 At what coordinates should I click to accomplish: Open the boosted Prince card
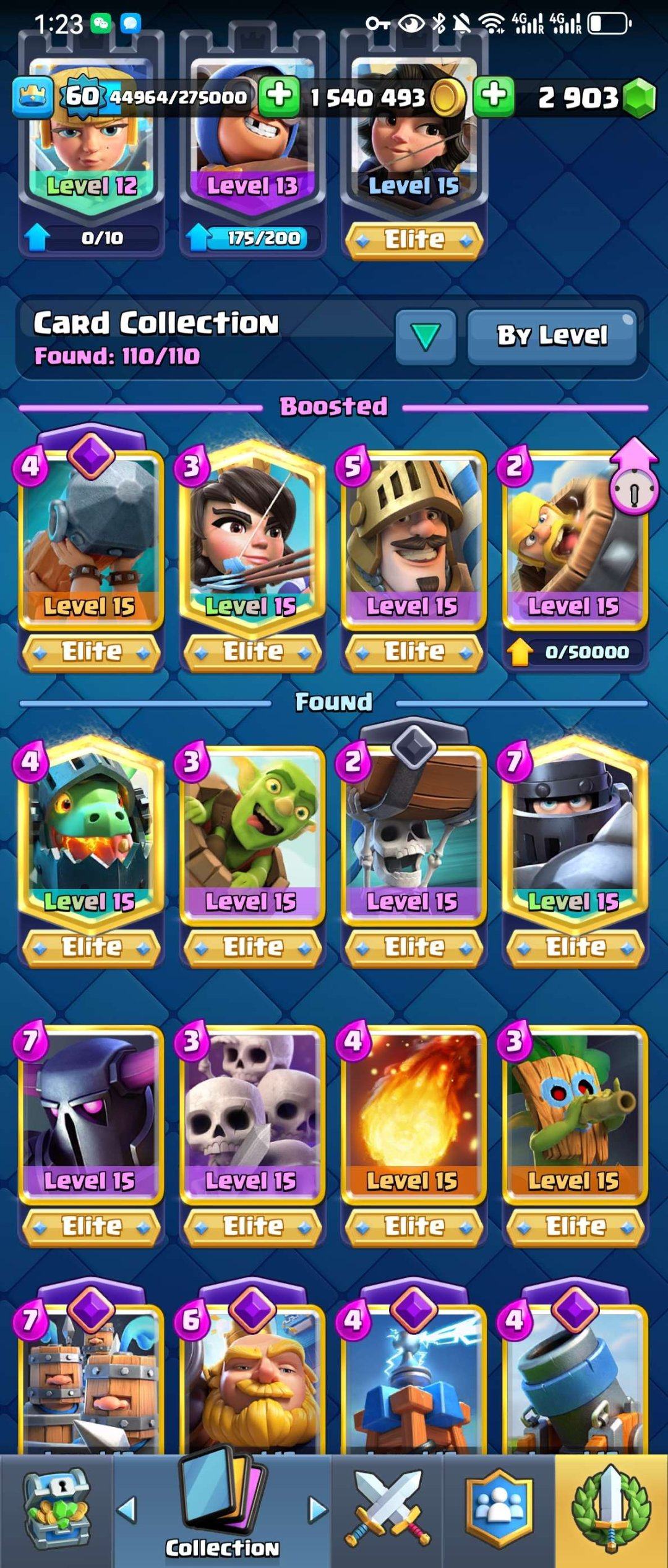[x=413, y=538]
